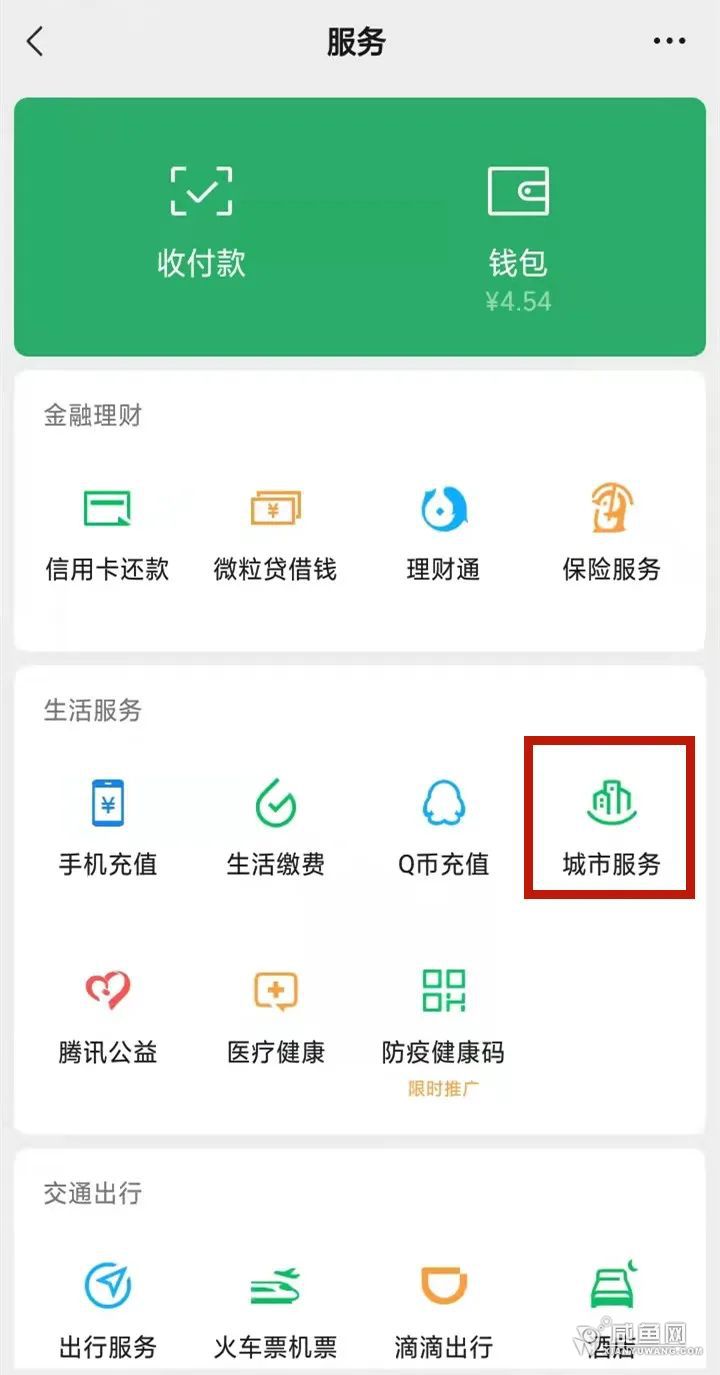Tap 医疗健康
Screen dimensions: 720x1375
pyautogui.click(x=275, y=1015)
